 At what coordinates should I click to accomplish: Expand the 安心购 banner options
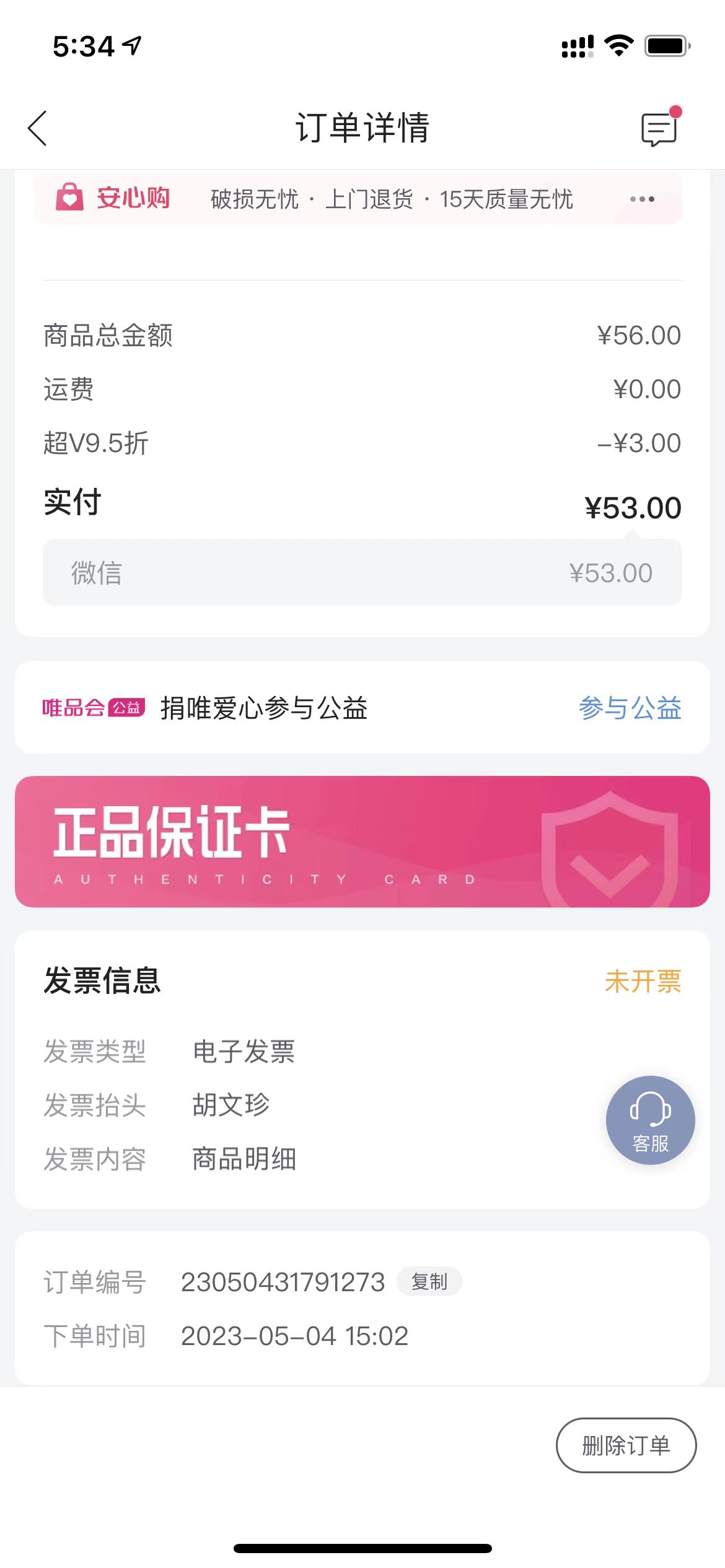[x=642, y=199]
